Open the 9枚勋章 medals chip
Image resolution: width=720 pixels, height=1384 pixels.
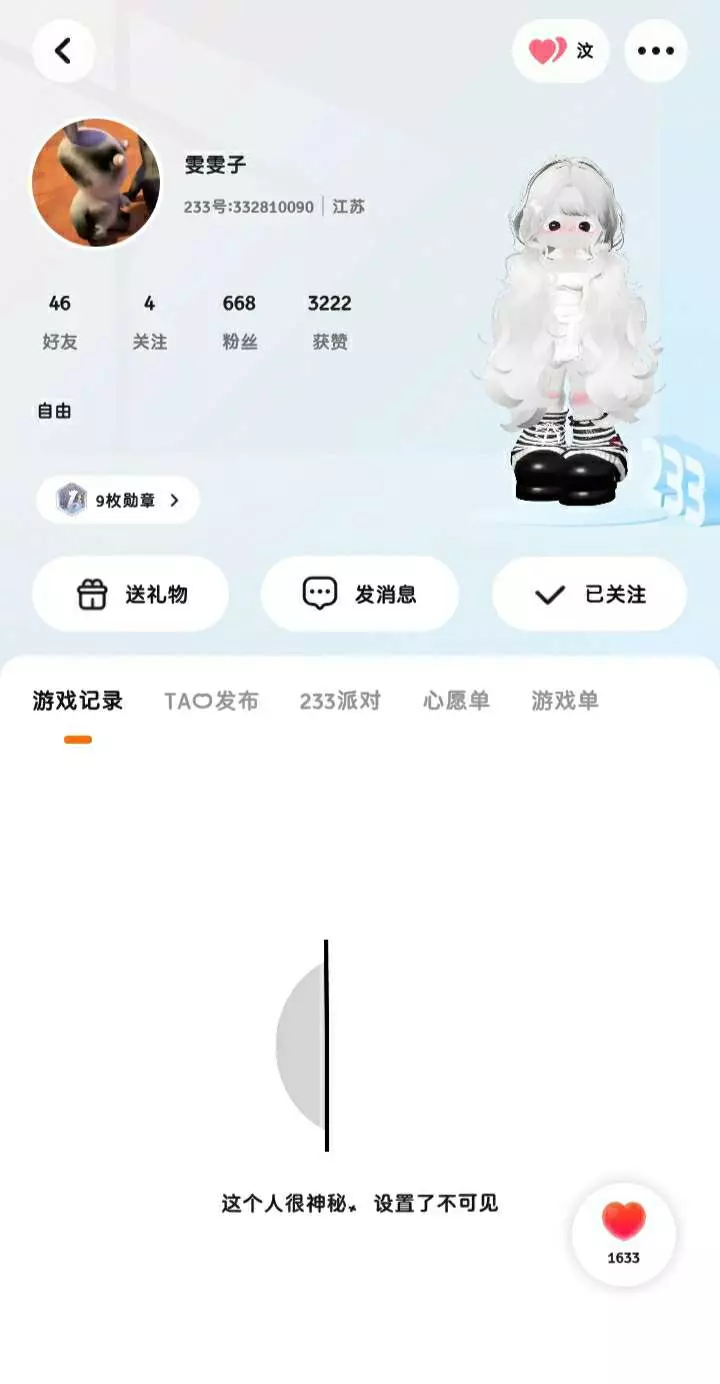(x=118, y=500)
